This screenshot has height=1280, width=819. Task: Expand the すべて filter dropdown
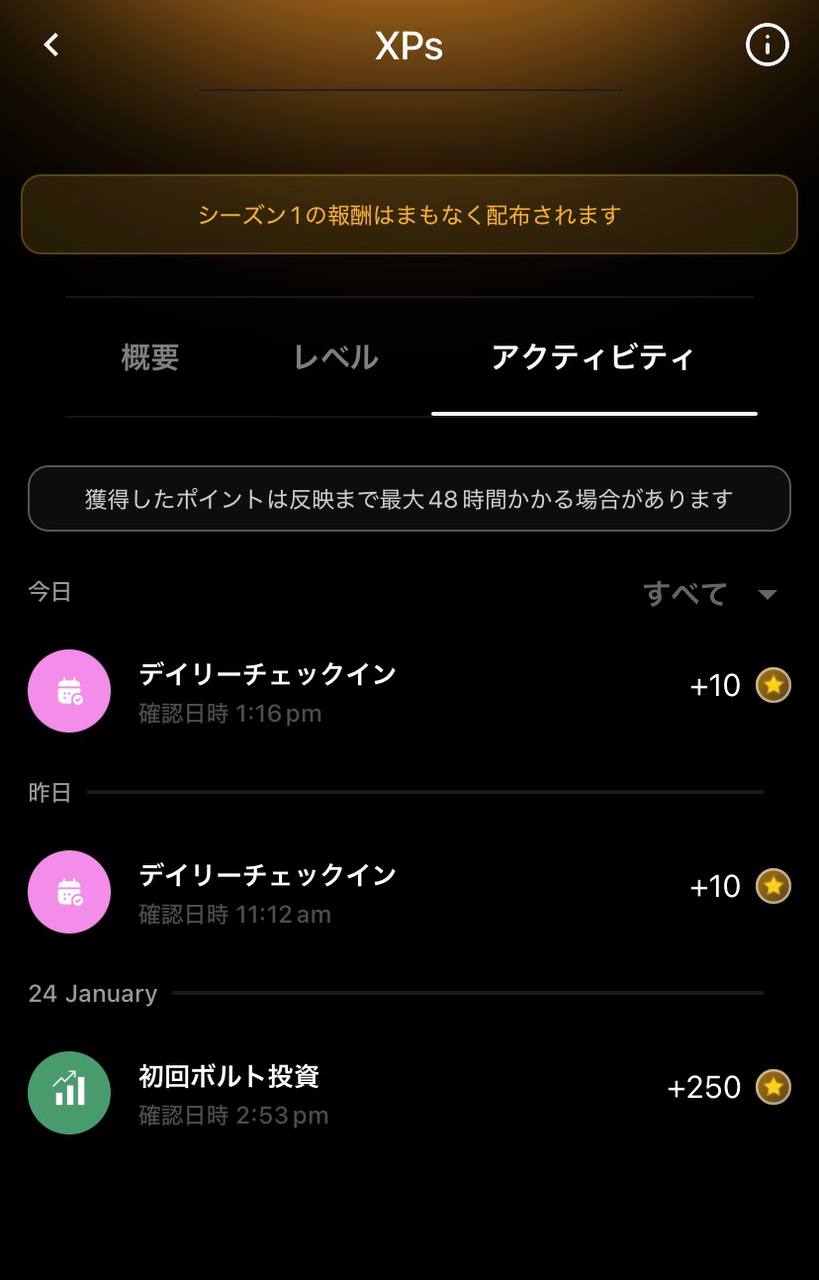(x=710, y=594)
